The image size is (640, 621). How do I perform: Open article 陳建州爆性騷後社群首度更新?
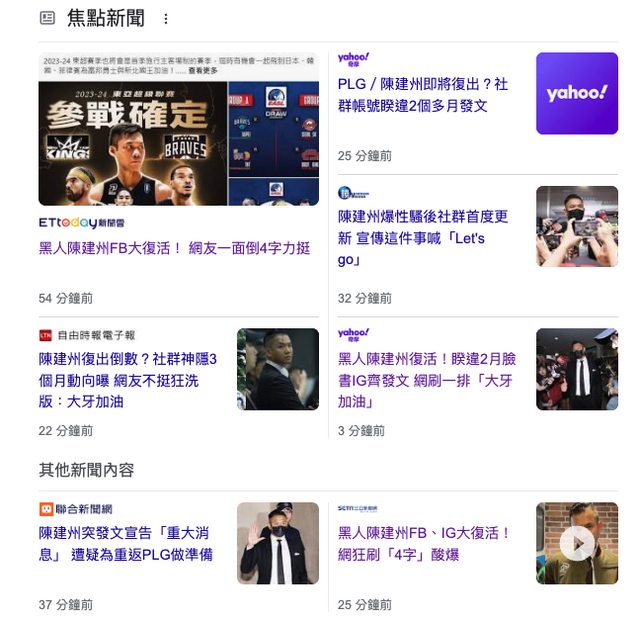click(x=422, y=238)
